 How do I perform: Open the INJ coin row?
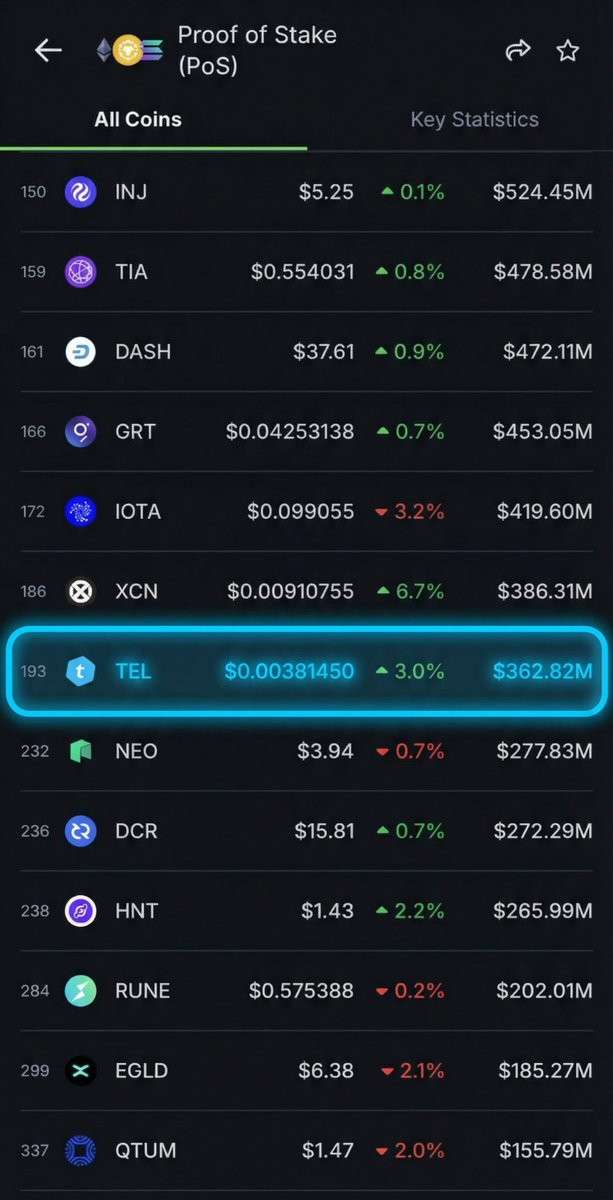click(306, 192)
